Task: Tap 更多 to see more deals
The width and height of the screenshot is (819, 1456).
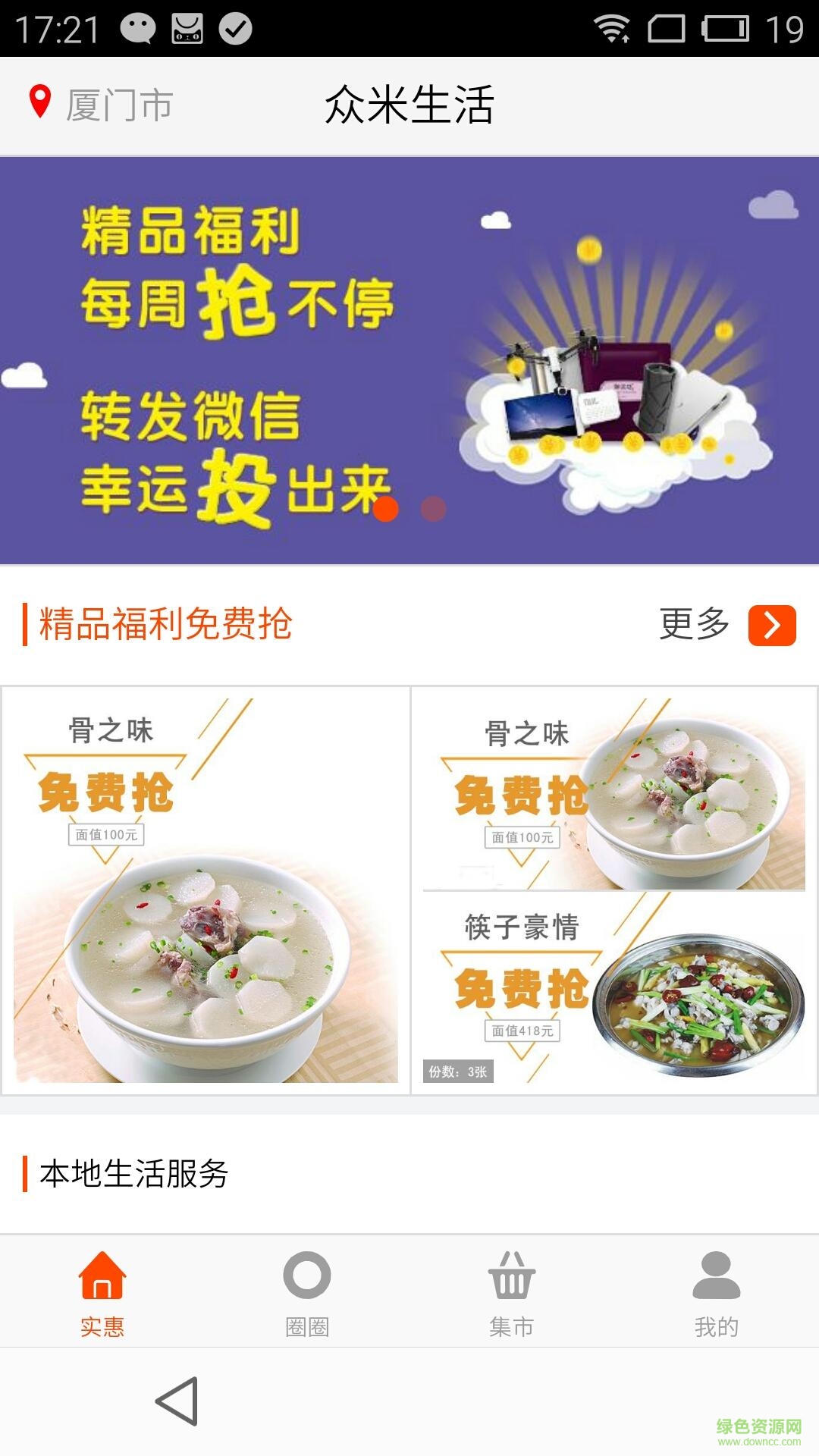Action: pyautogui.click(x=694, y=626)
